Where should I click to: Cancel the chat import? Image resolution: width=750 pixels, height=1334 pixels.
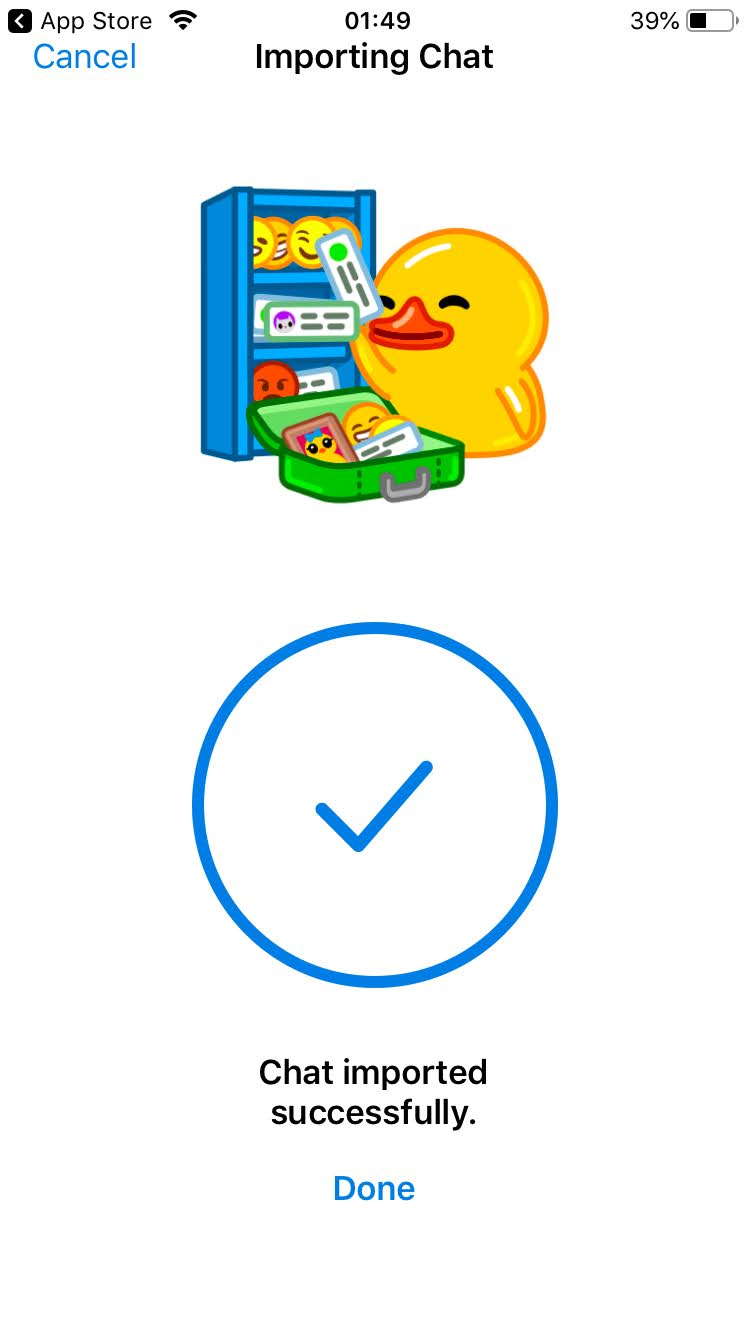85,57
